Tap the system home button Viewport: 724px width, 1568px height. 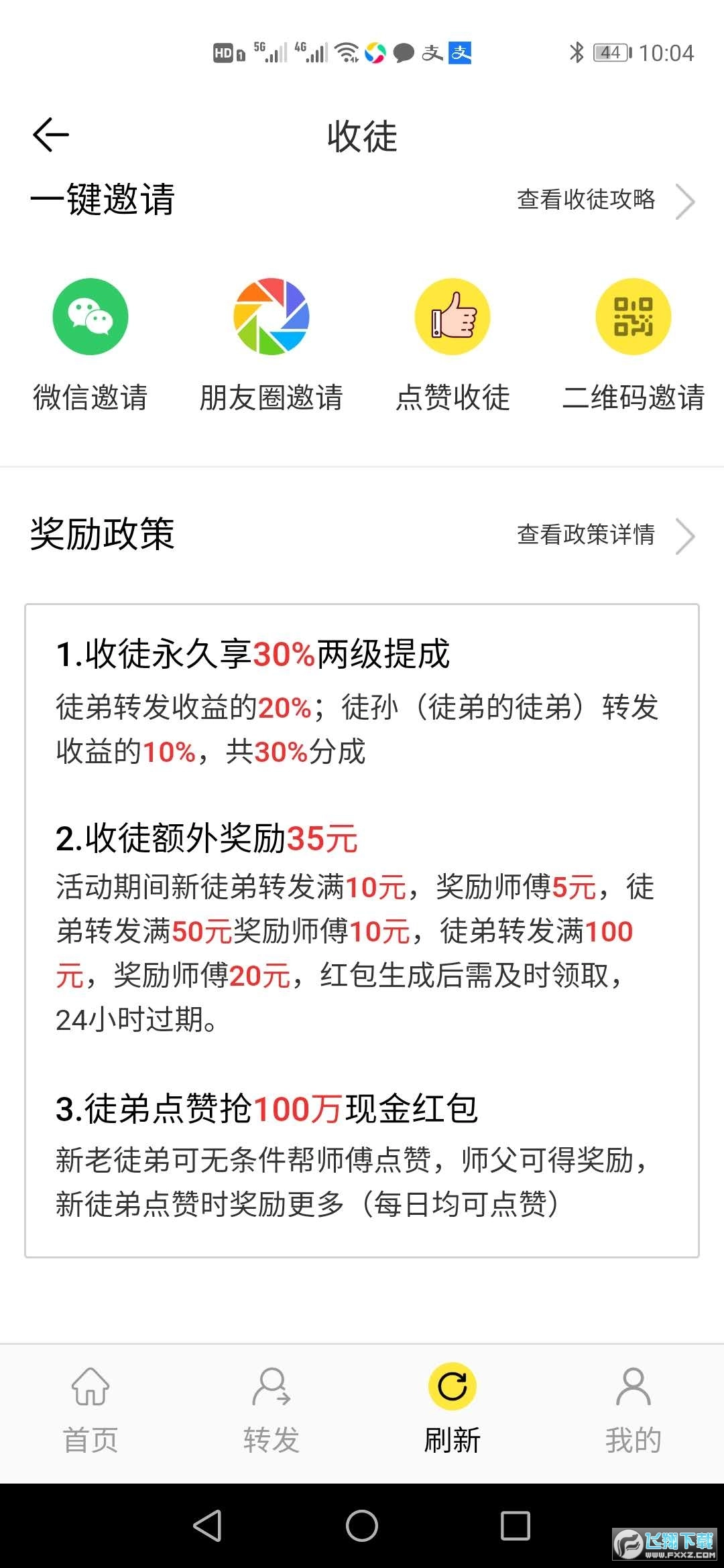(x=362, y=1526)
